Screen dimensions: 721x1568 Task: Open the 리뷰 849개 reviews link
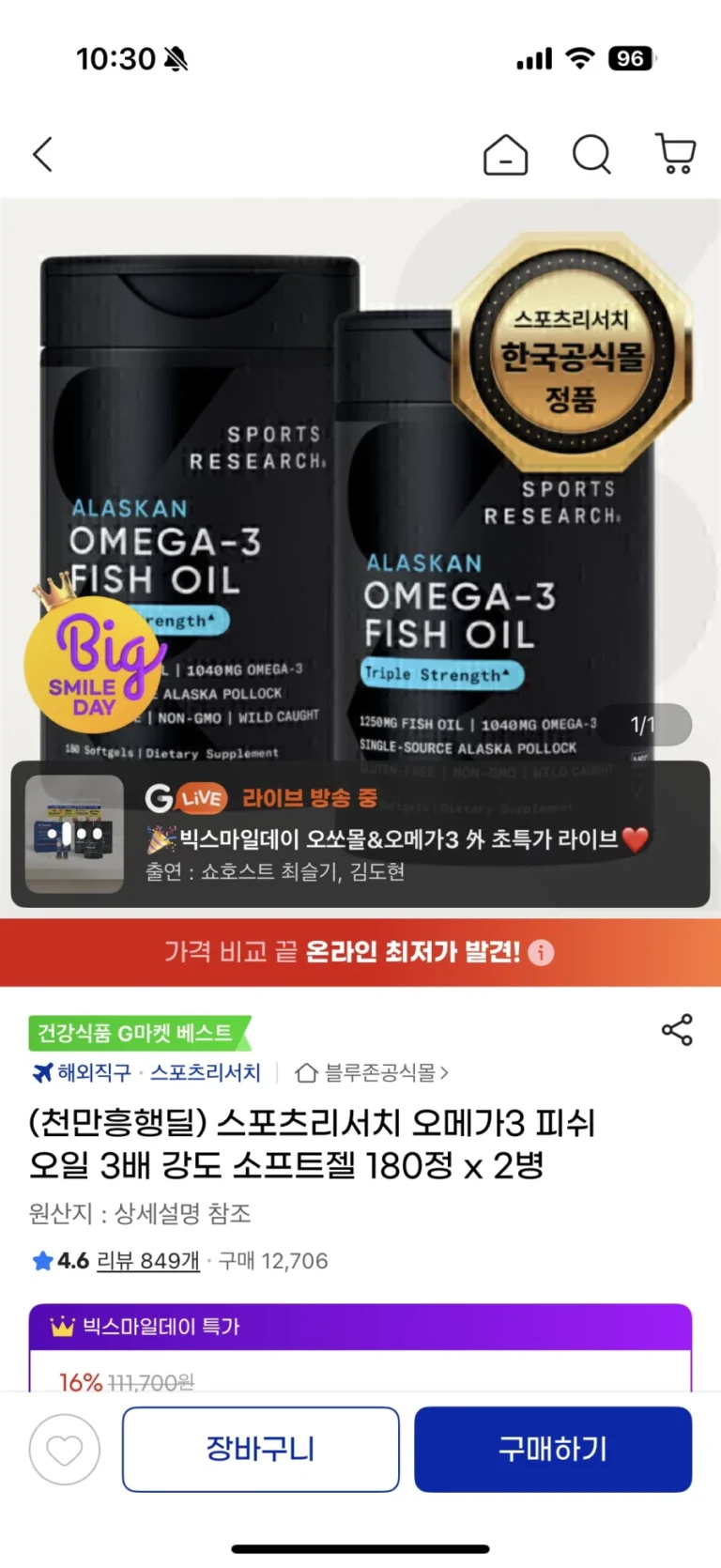tap(148, 1260)
